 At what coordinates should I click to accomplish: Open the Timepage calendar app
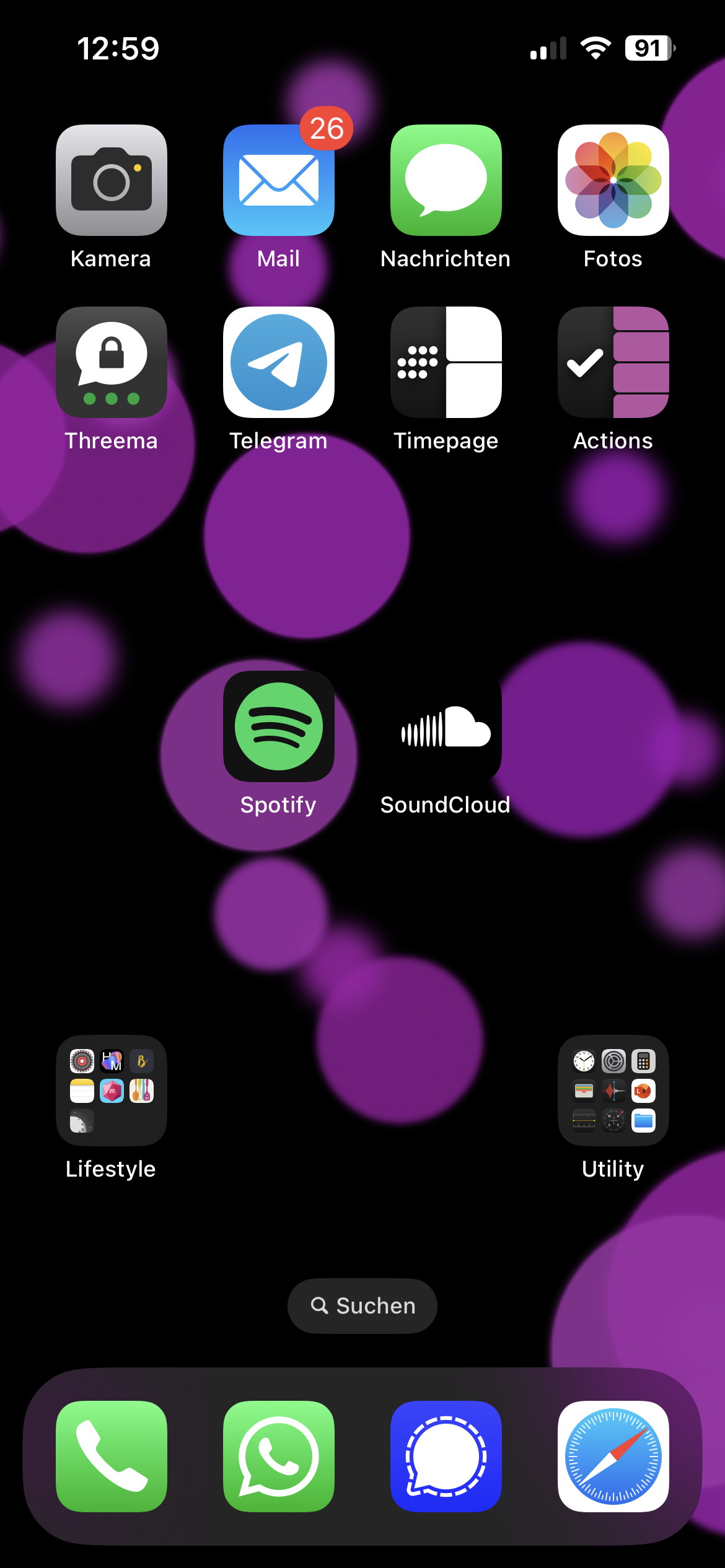tap(446, 362)
